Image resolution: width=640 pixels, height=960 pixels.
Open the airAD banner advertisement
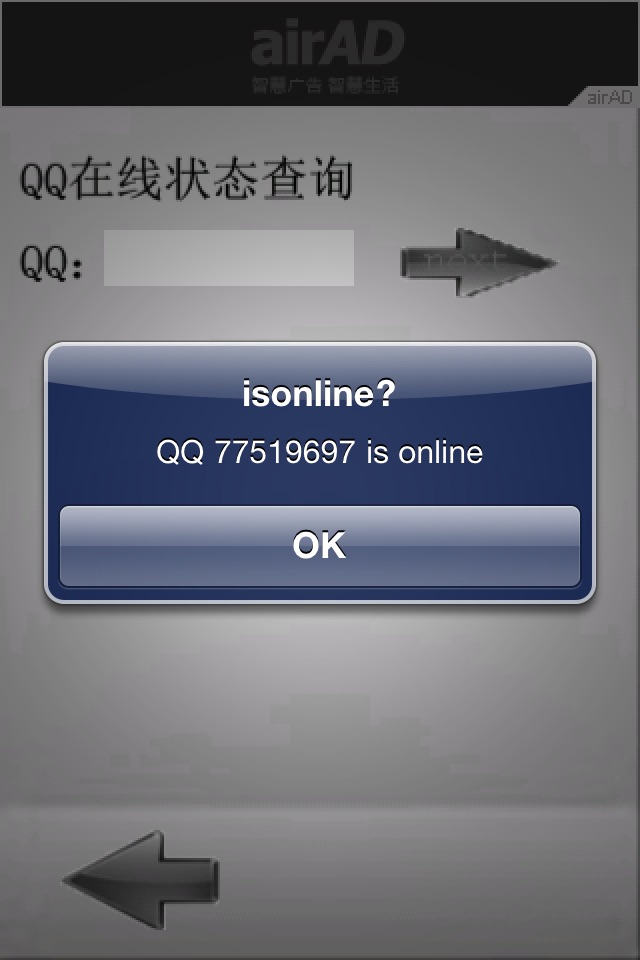(x=320, y=54)
